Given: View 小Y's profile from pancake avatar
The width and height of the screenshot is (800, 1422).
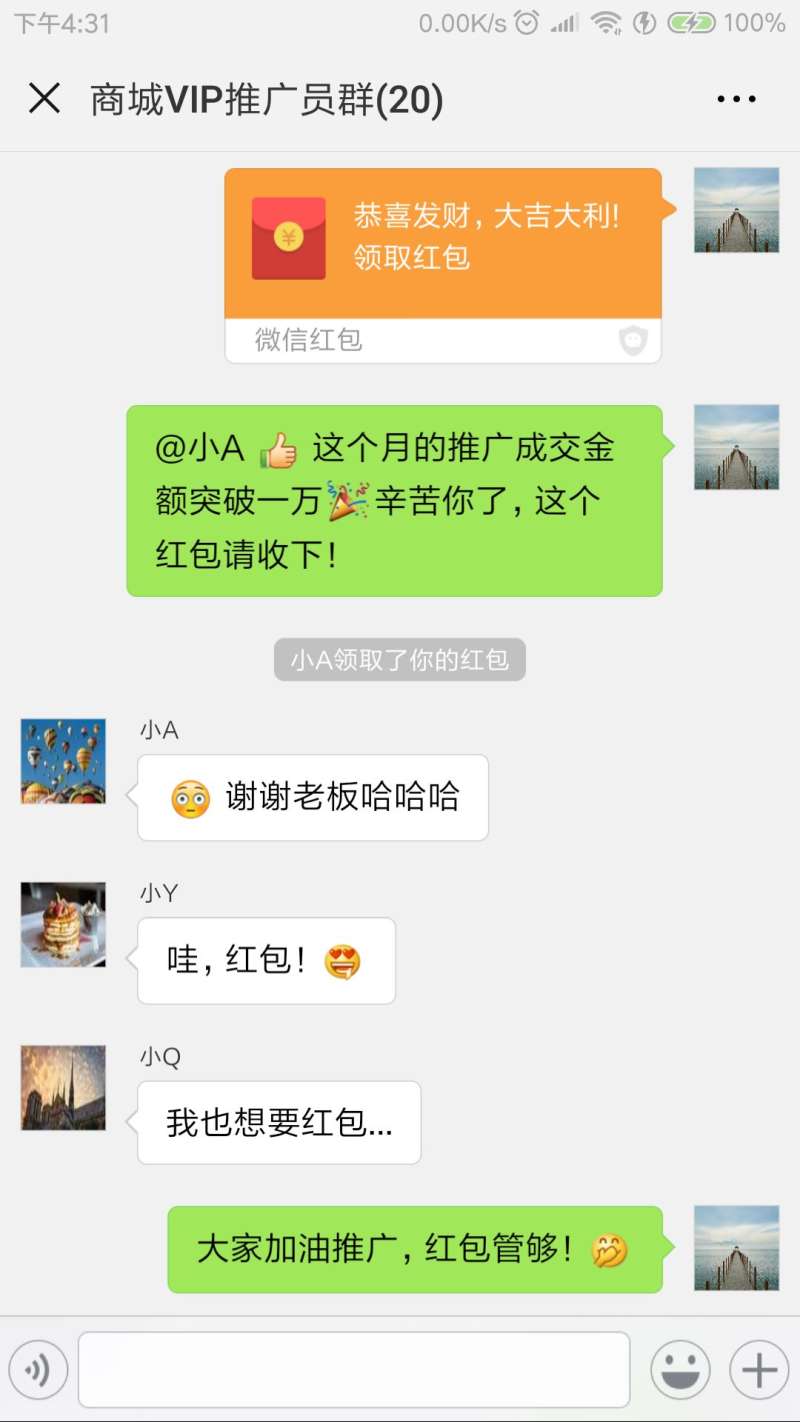Looking at the screenshot, I should pos(63,924).
